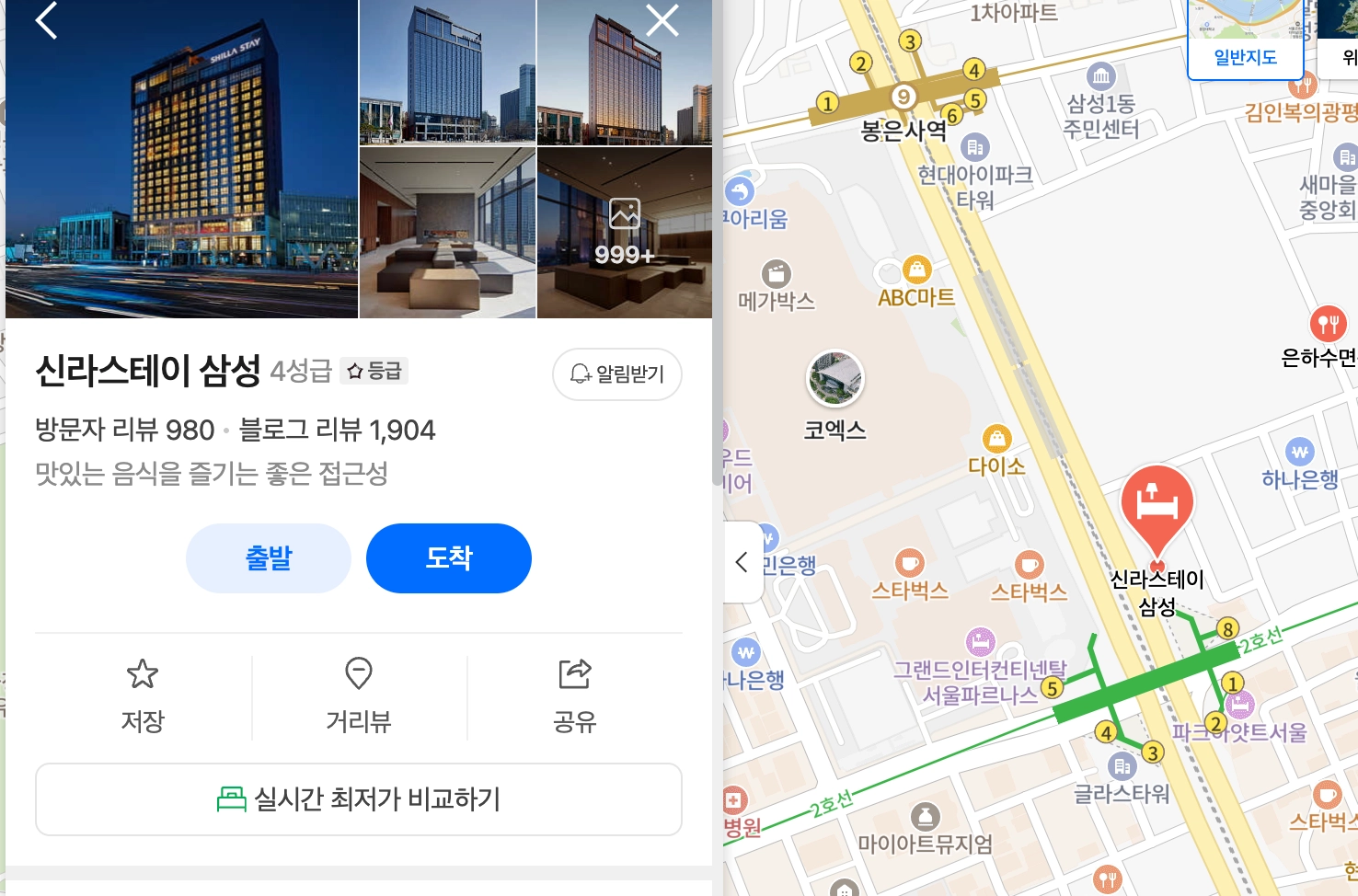Tap the 알림받기 notification button
The image size is (1358, 896).
pos(617,374)
